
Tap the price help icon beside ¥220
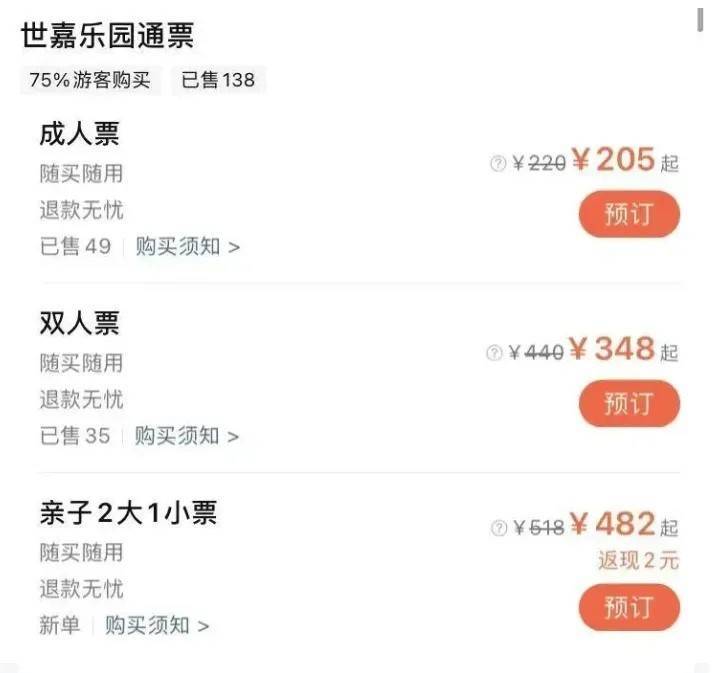coord(498,164)
